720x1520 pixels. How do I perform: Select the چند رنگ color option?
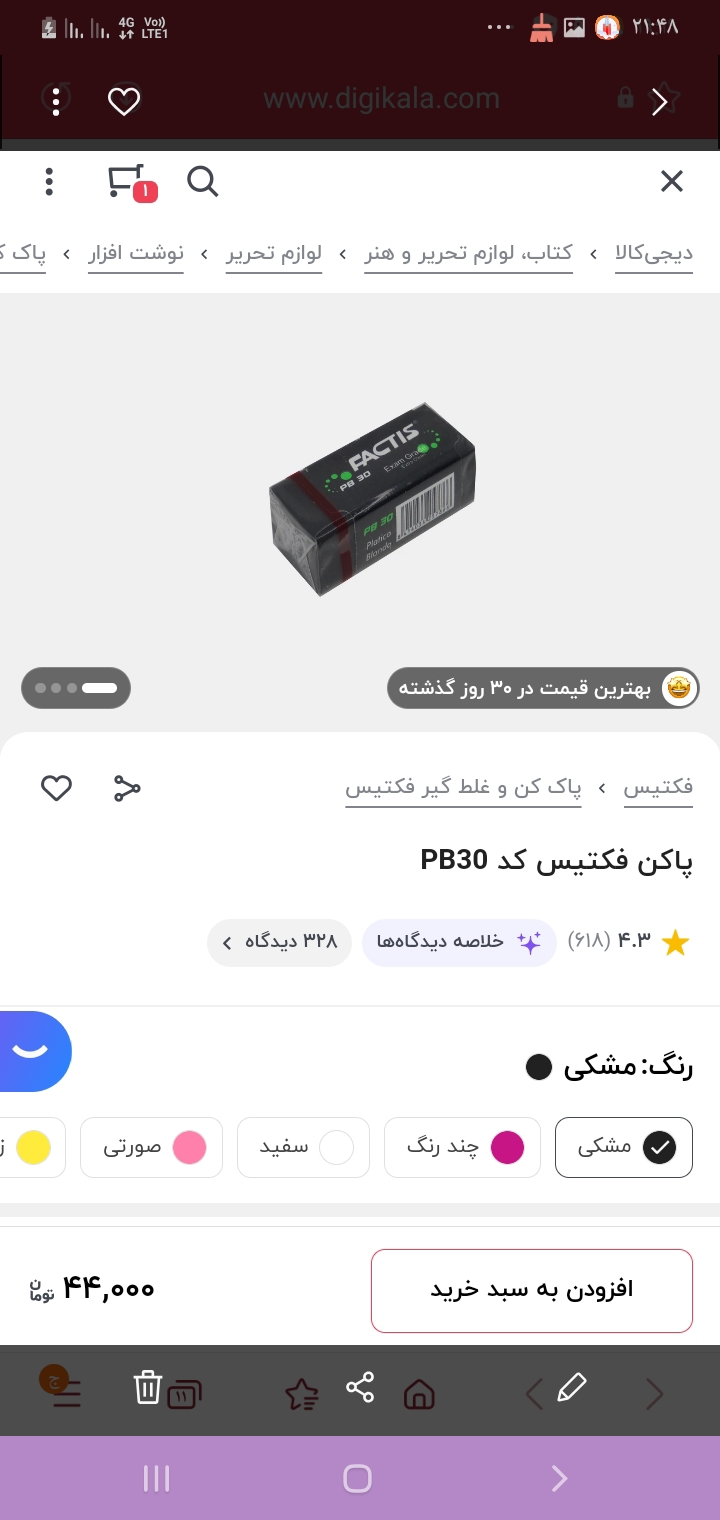click(x=463, y=1147)
